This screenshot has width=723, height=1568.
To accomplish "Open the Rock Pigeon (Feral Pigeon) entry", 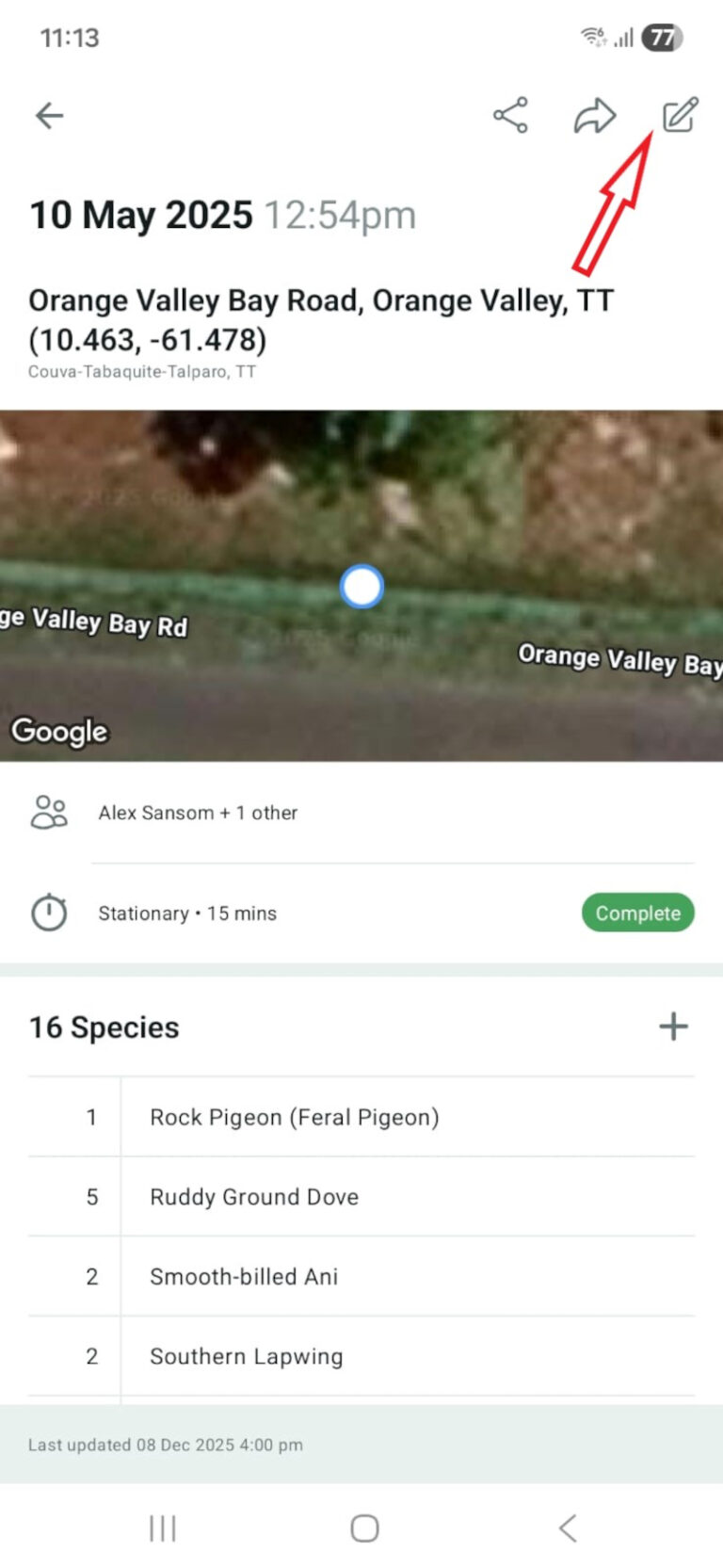I will pyautogui.click(x=294, y=1117).
